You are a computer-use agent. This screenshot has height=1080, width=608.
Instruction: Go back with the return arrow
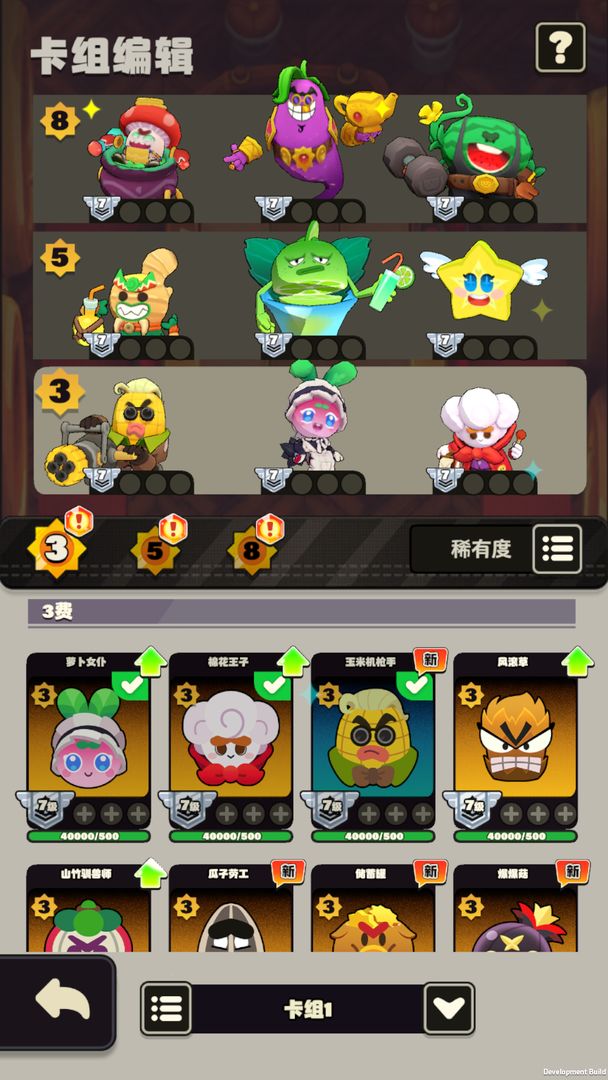click(60, 1001)
